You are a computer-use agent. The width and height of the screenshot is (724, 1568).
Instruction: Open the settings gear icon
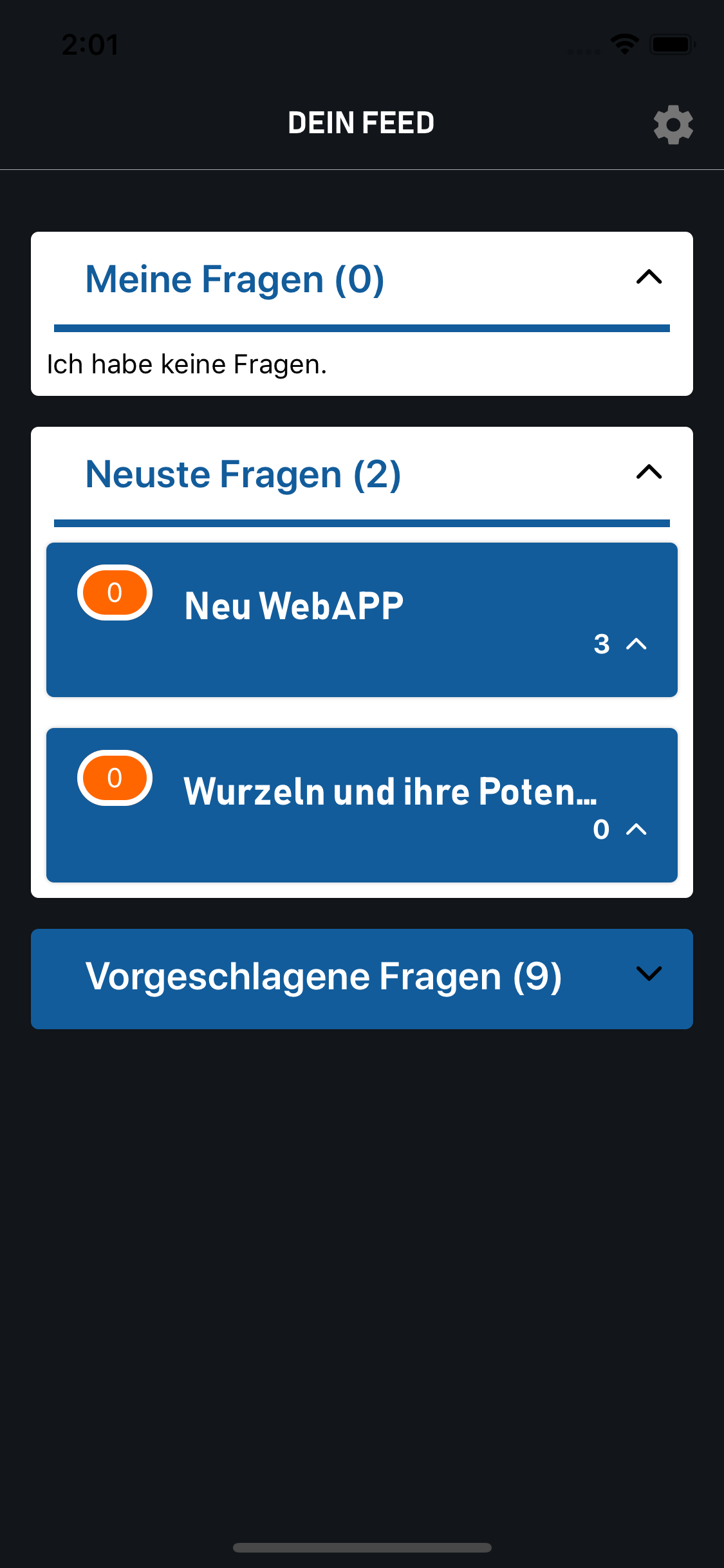(x=673, y=124)
